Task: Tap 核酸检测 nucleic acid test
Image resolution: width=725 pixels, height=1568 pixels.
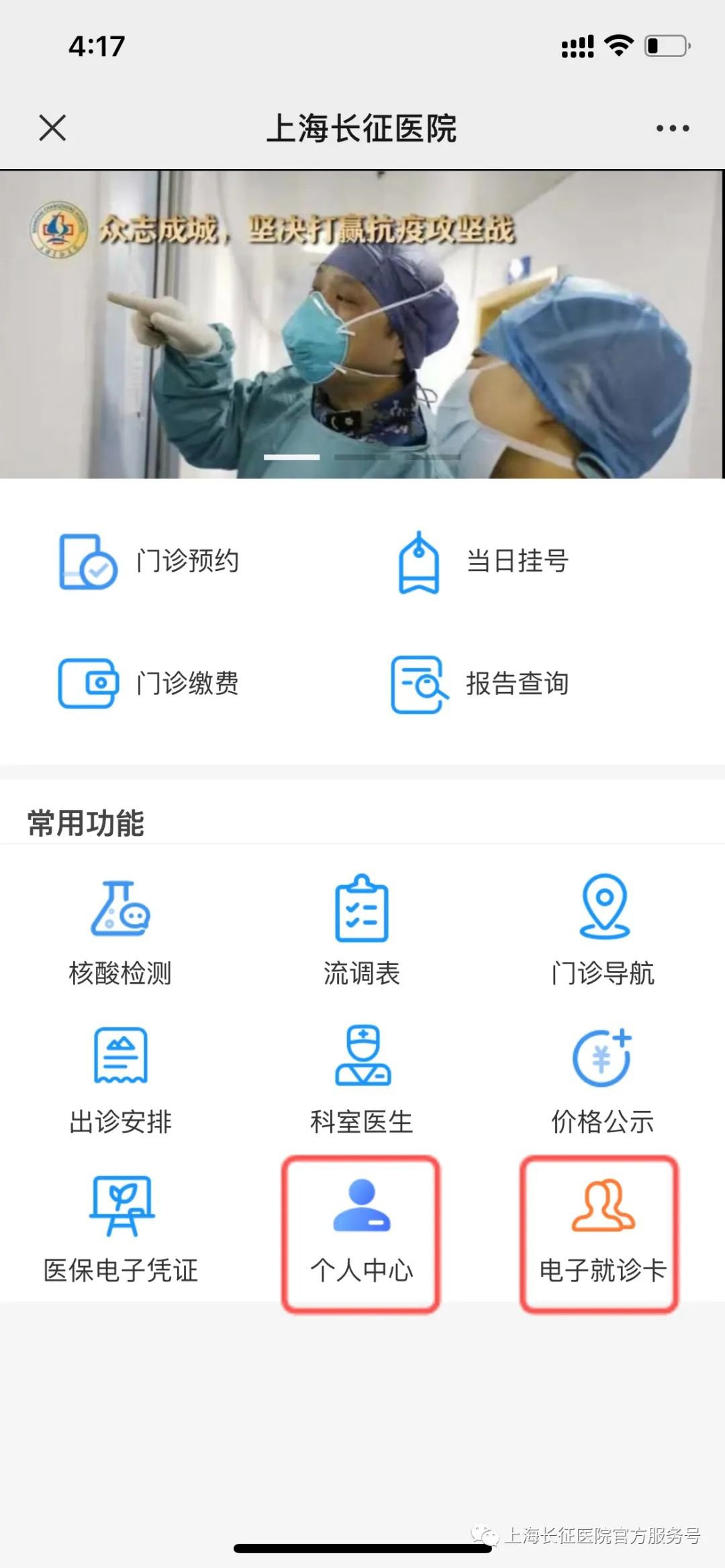Action: [x=121, y=929]
